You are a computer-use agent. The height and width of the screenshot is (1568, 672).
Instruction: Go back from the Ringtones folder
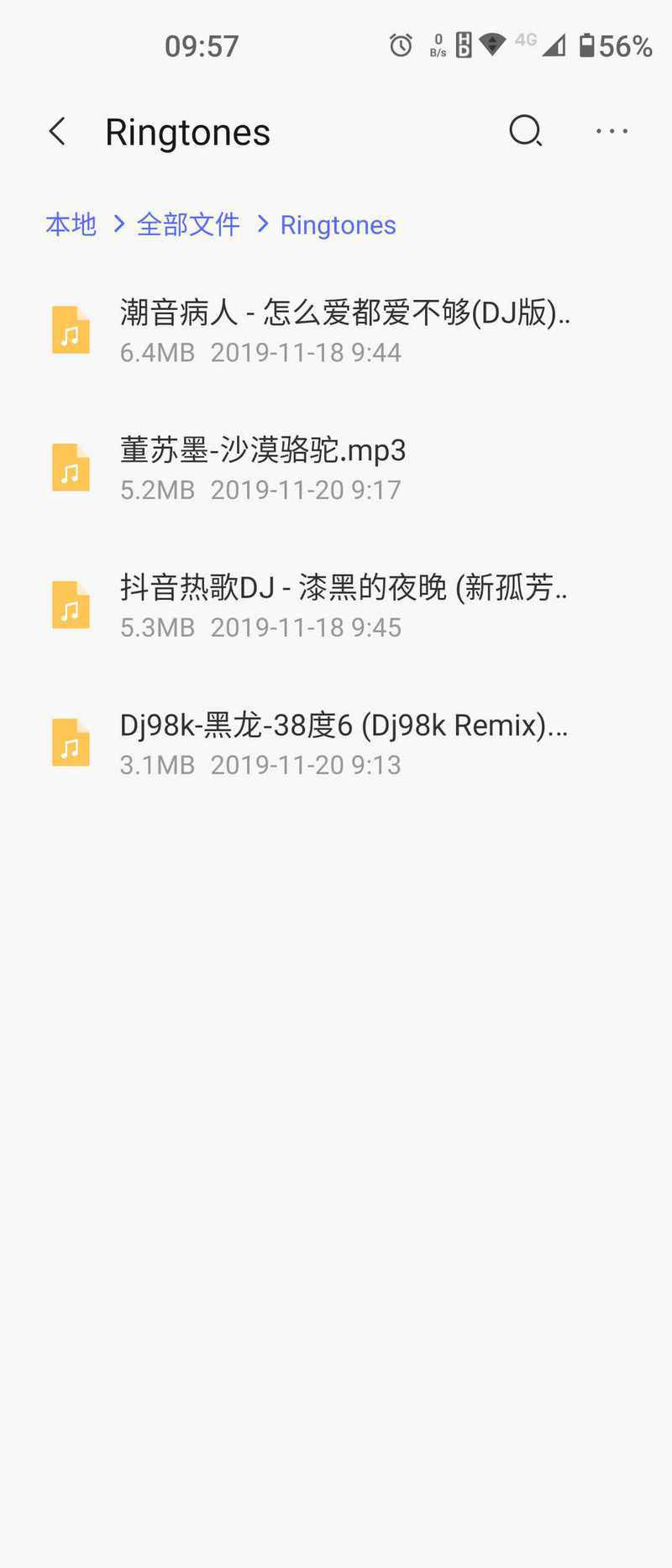click(57, 131)
